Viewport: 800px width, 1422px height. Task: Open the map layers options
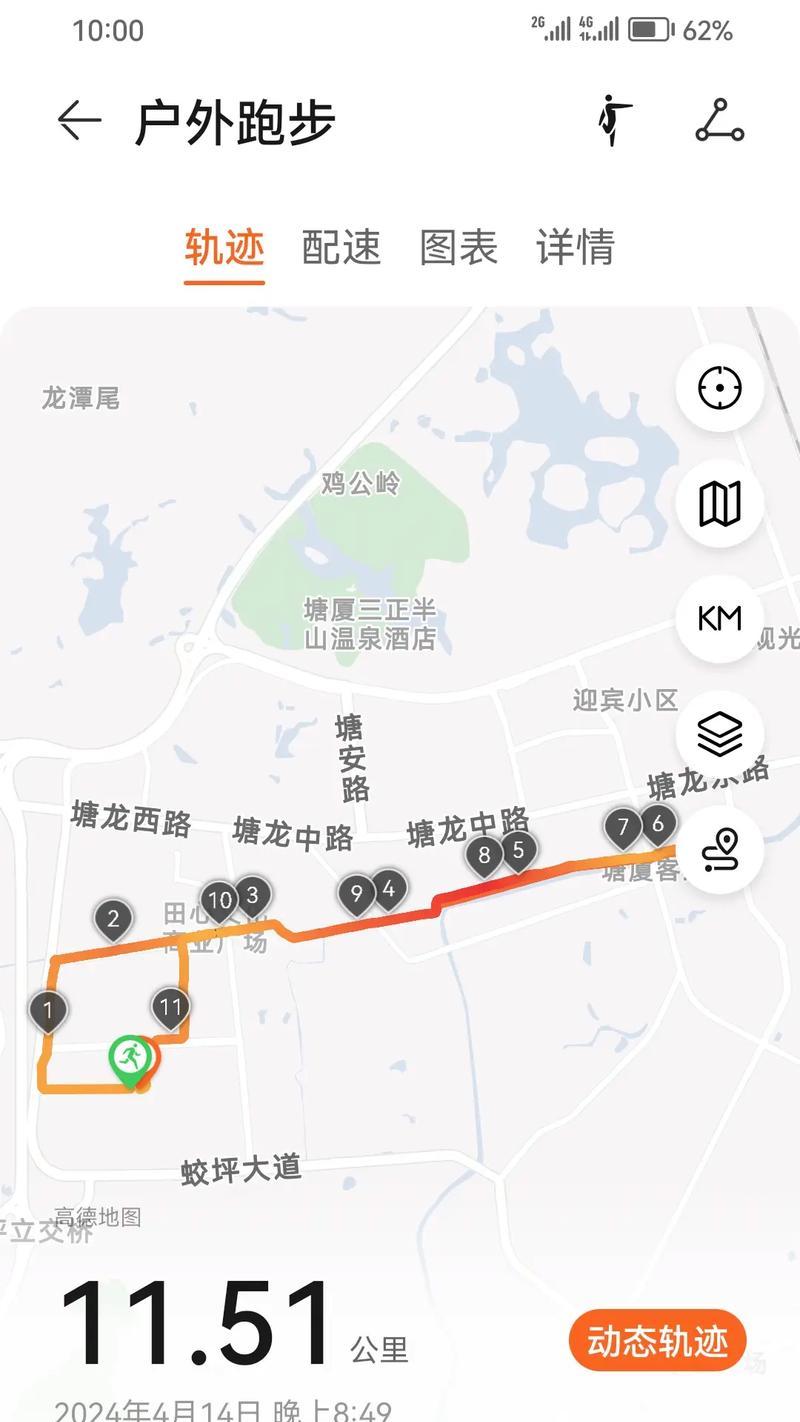click(720, 735)
